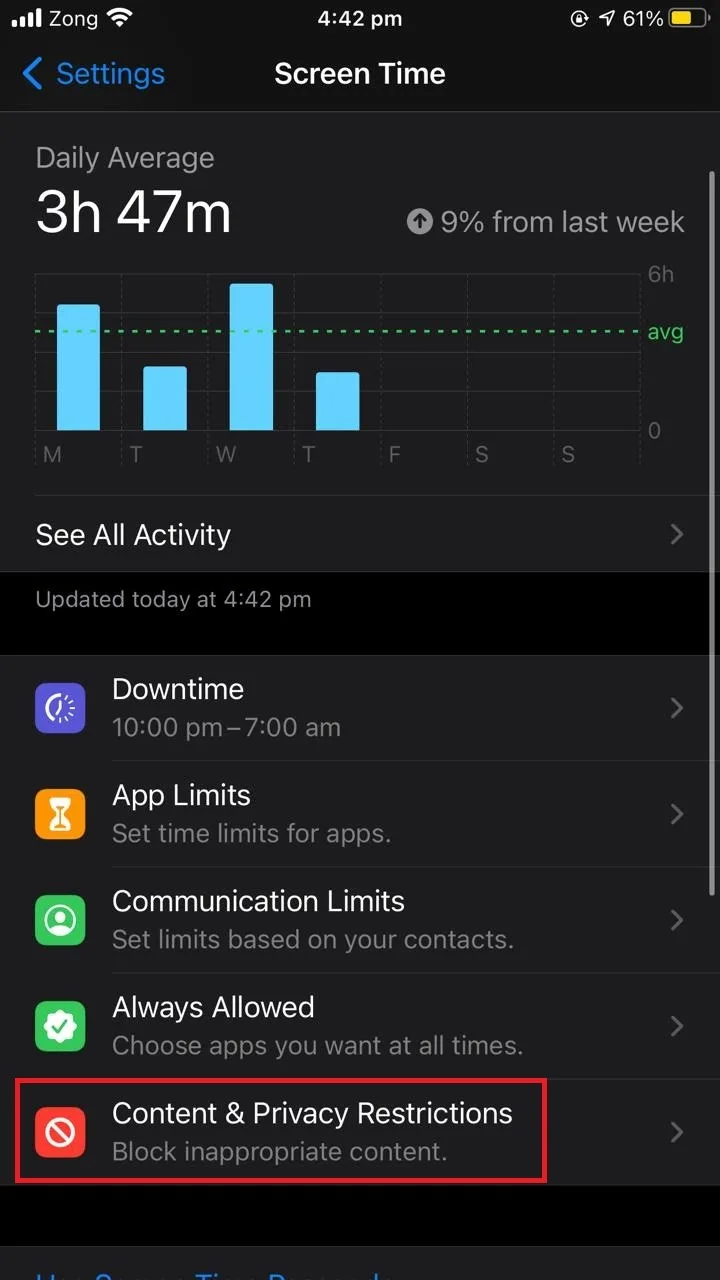Open Always Allowed apps
The width and height of the screenshot is (720, 1280).
click(360, 1026)
